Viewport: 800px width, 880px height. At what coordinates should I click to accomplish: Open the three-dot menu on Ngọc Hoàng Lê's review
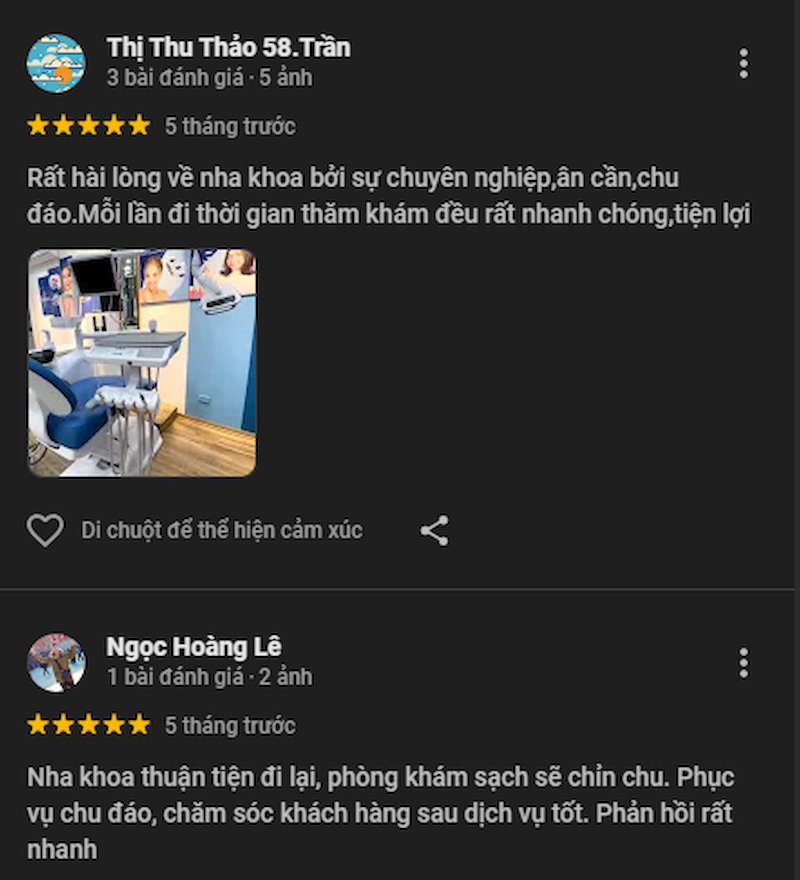click(743, 661)
